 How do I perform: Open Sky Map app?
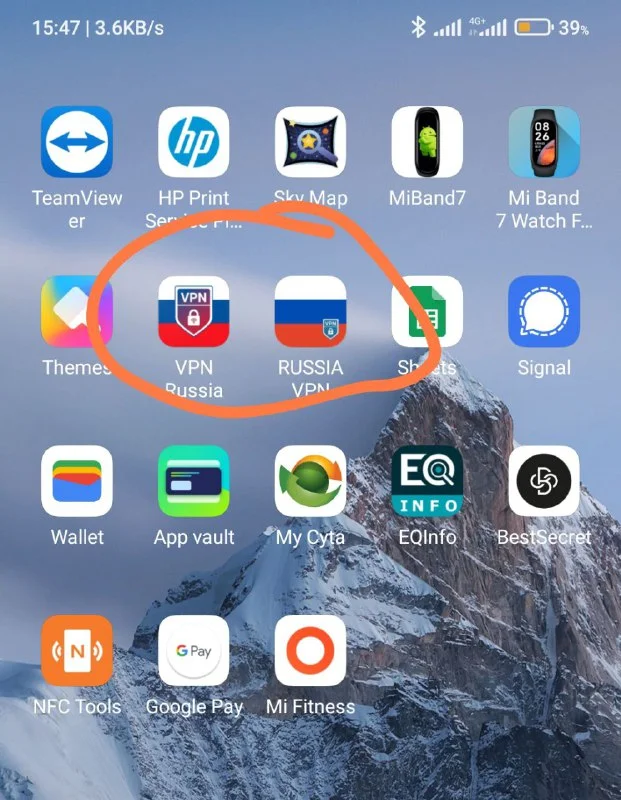pyautogui.click(x=311, y=142)
